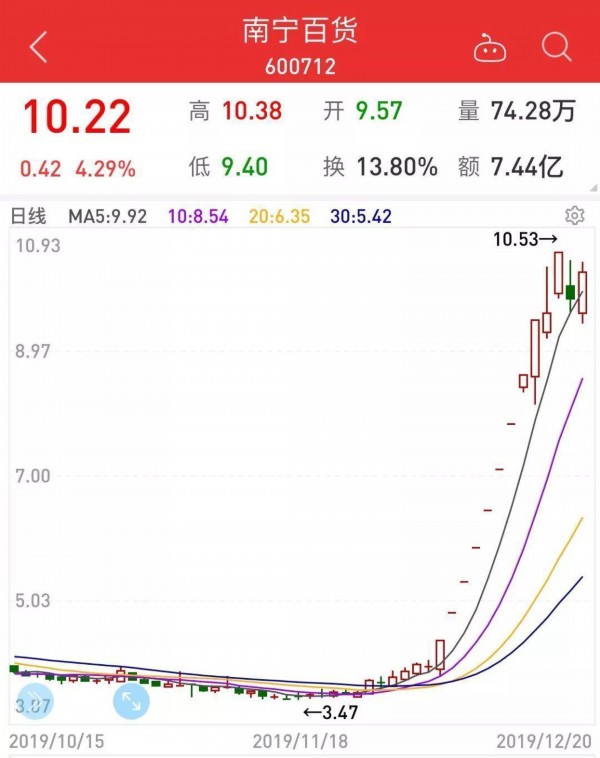
Task: Open stock search magnifier
Action: tap(555, 47)
